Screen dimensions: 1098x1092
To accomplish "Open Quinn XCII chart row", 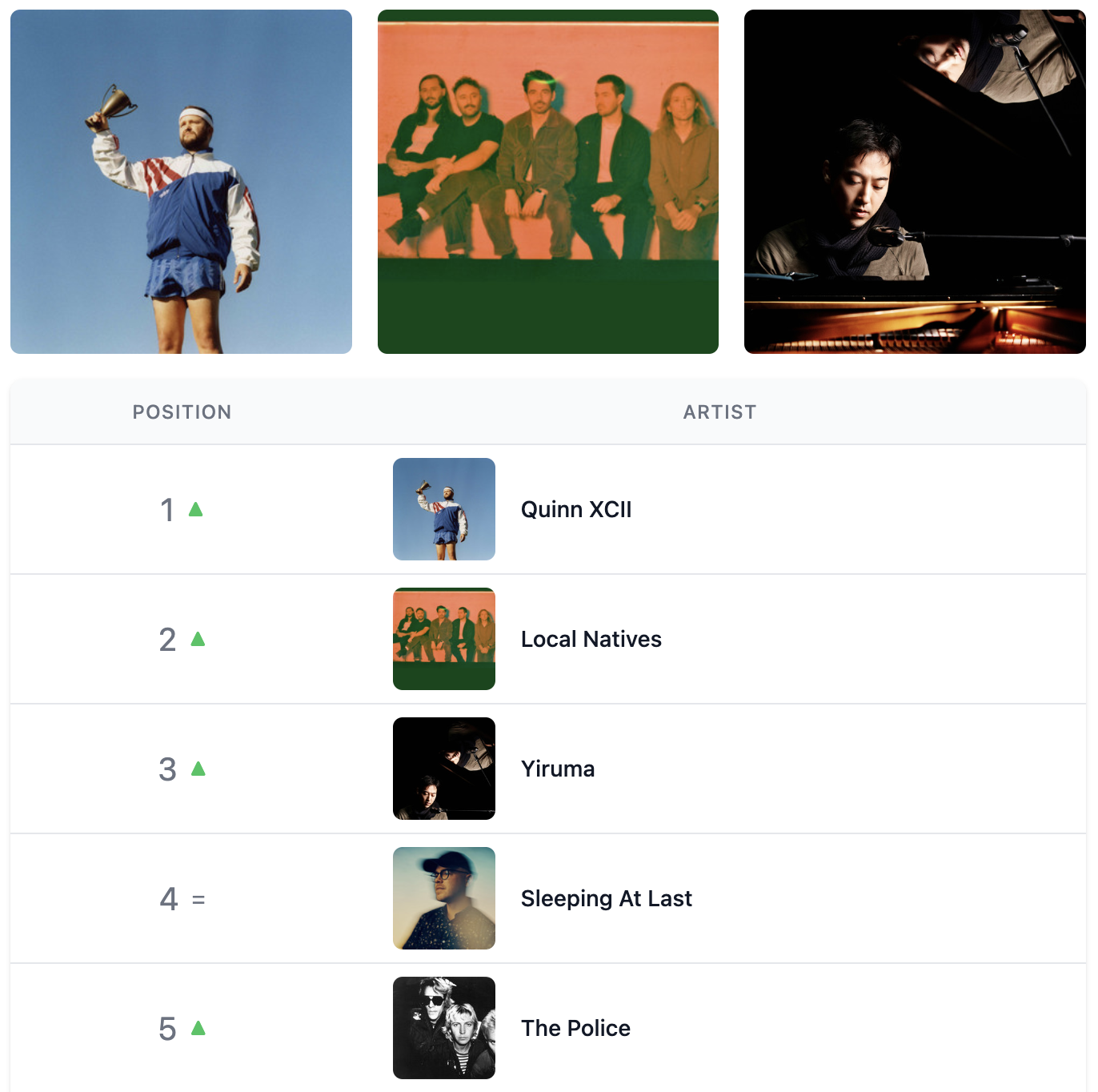I will pyautogui.click(x=575, y=509).
